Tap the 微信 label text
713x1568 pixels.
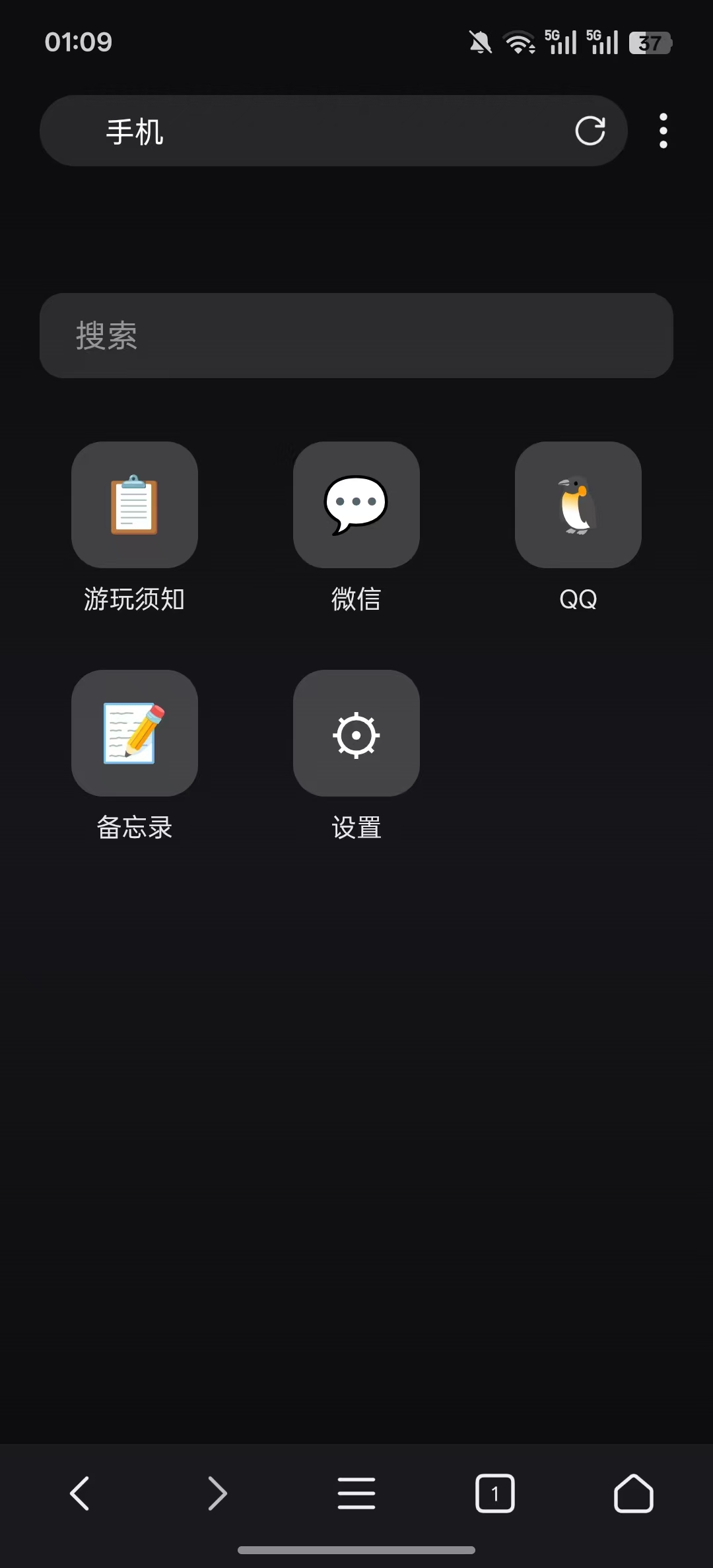[356, 599]
